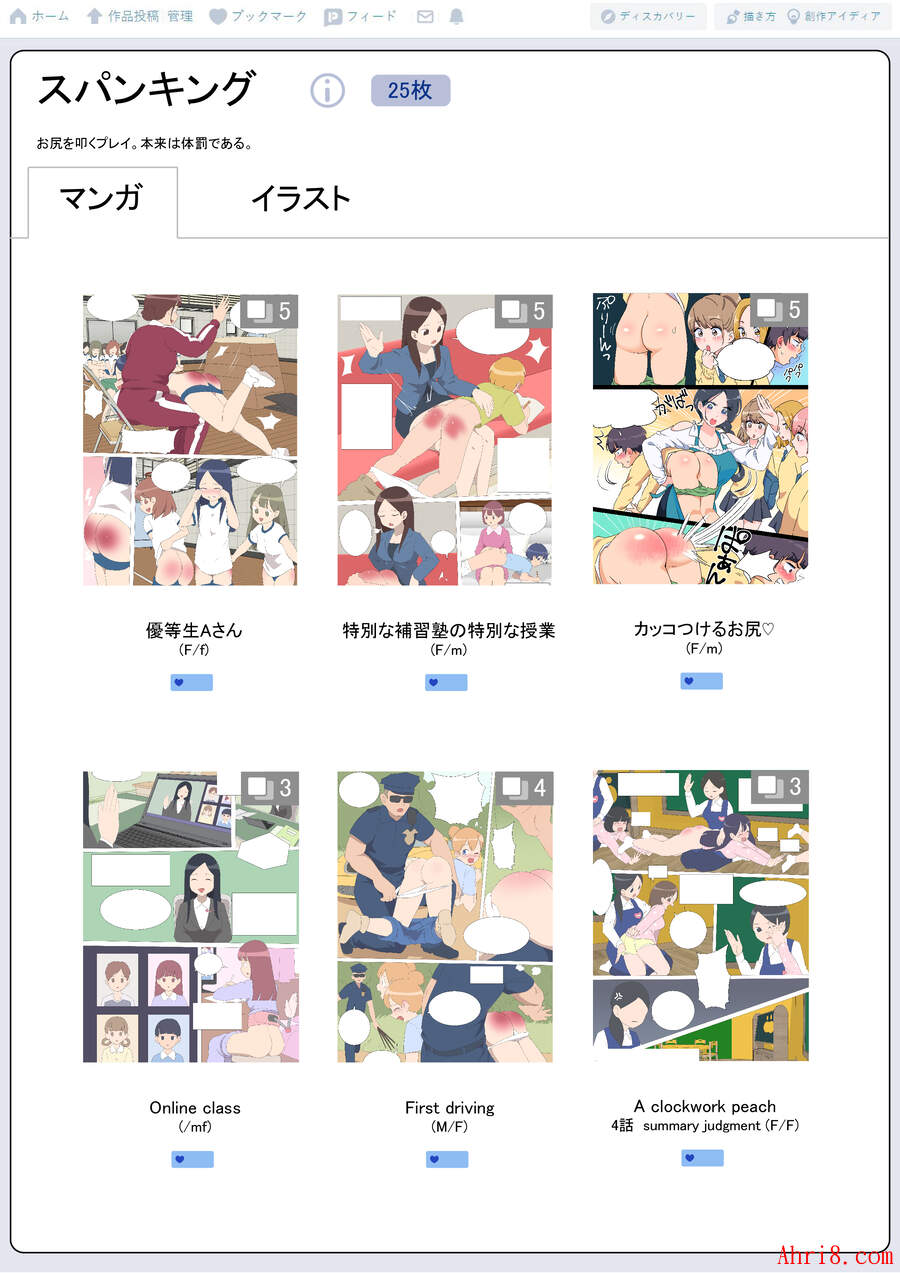
Task: Tap the ディスカバリー button
Action: tap(648, 17)
